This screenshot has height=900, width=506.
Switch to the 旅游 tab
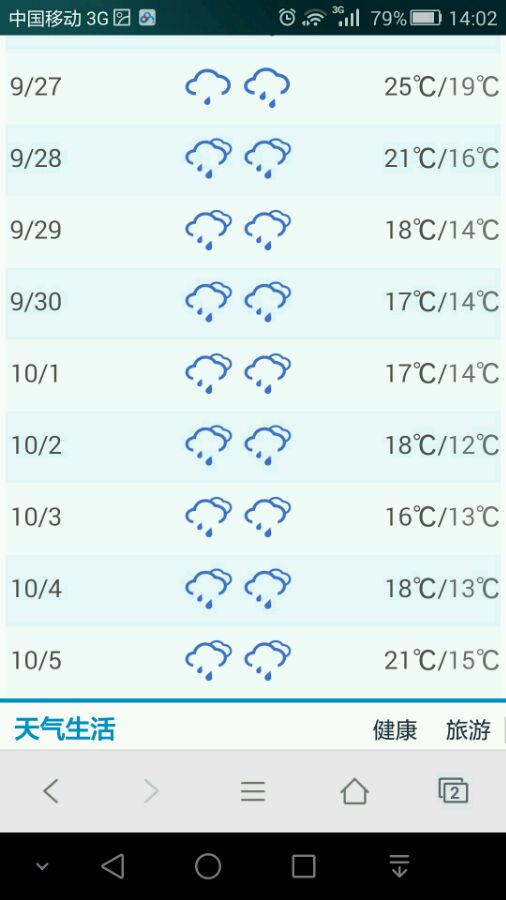tap(468, 730)
